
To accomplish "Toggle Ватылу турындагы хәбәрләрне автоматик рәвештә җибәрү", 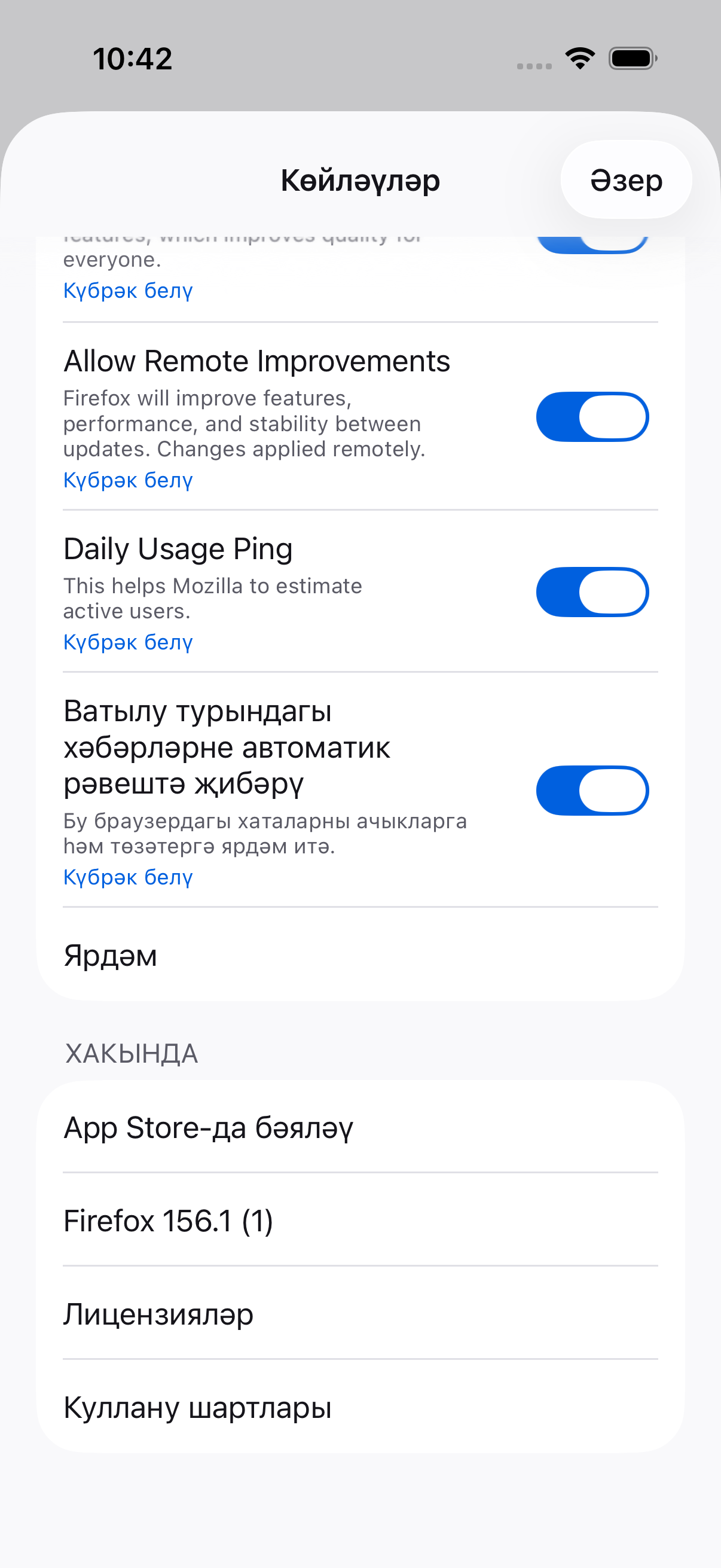I will pos(592,791).
